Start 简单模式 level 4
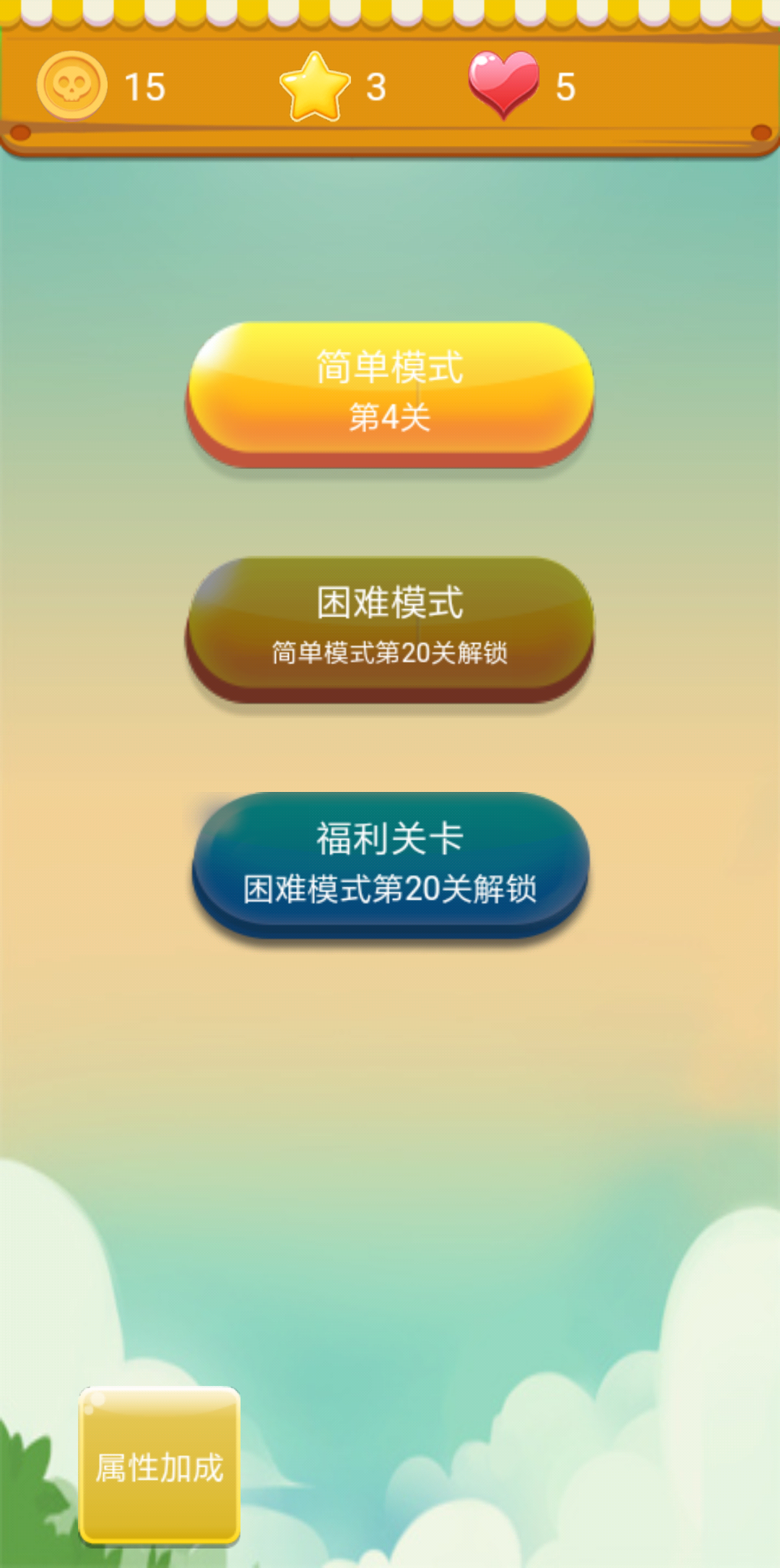Viewport: 780px width, 1568px height. click(x=390, y=390)
